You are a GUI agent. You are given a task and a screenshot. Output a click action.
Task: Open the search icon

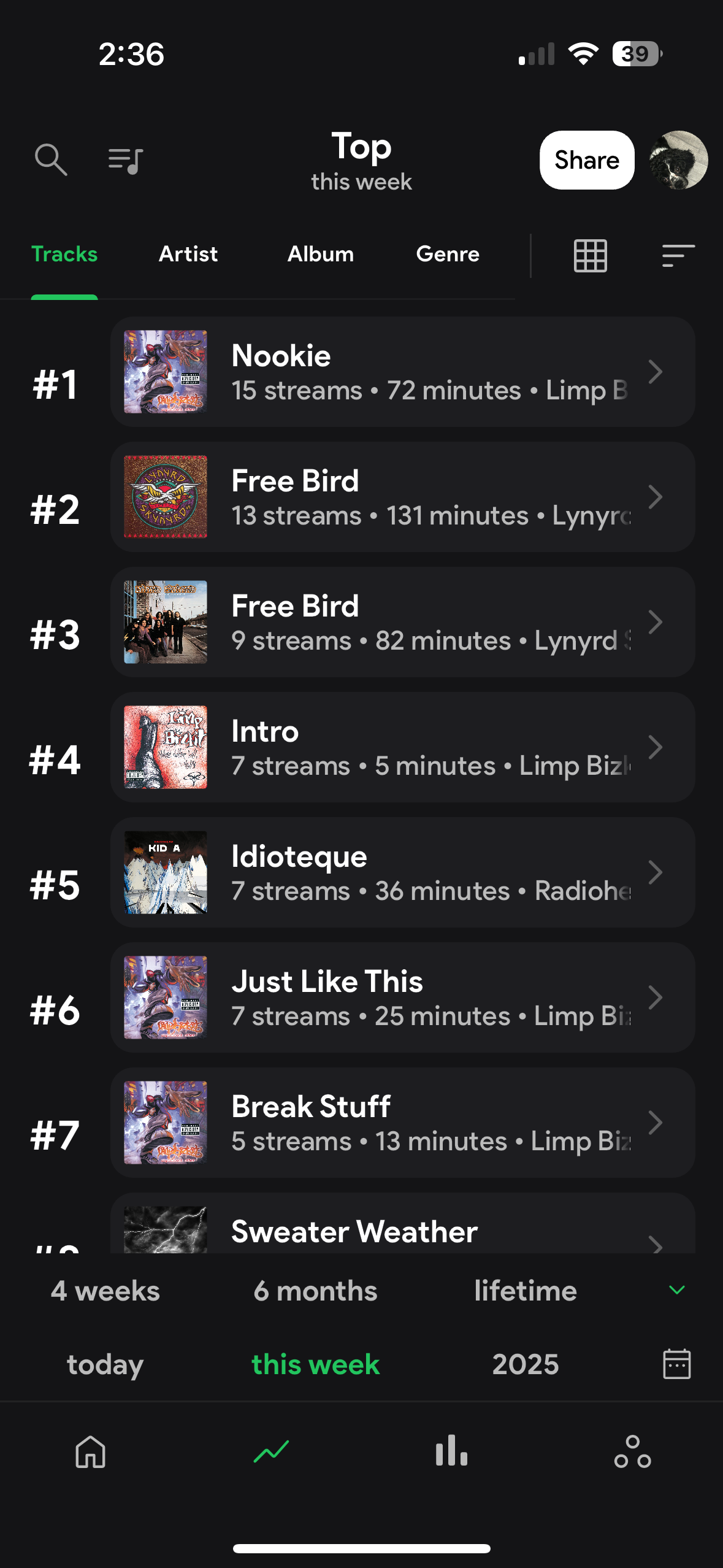(51, 160)
